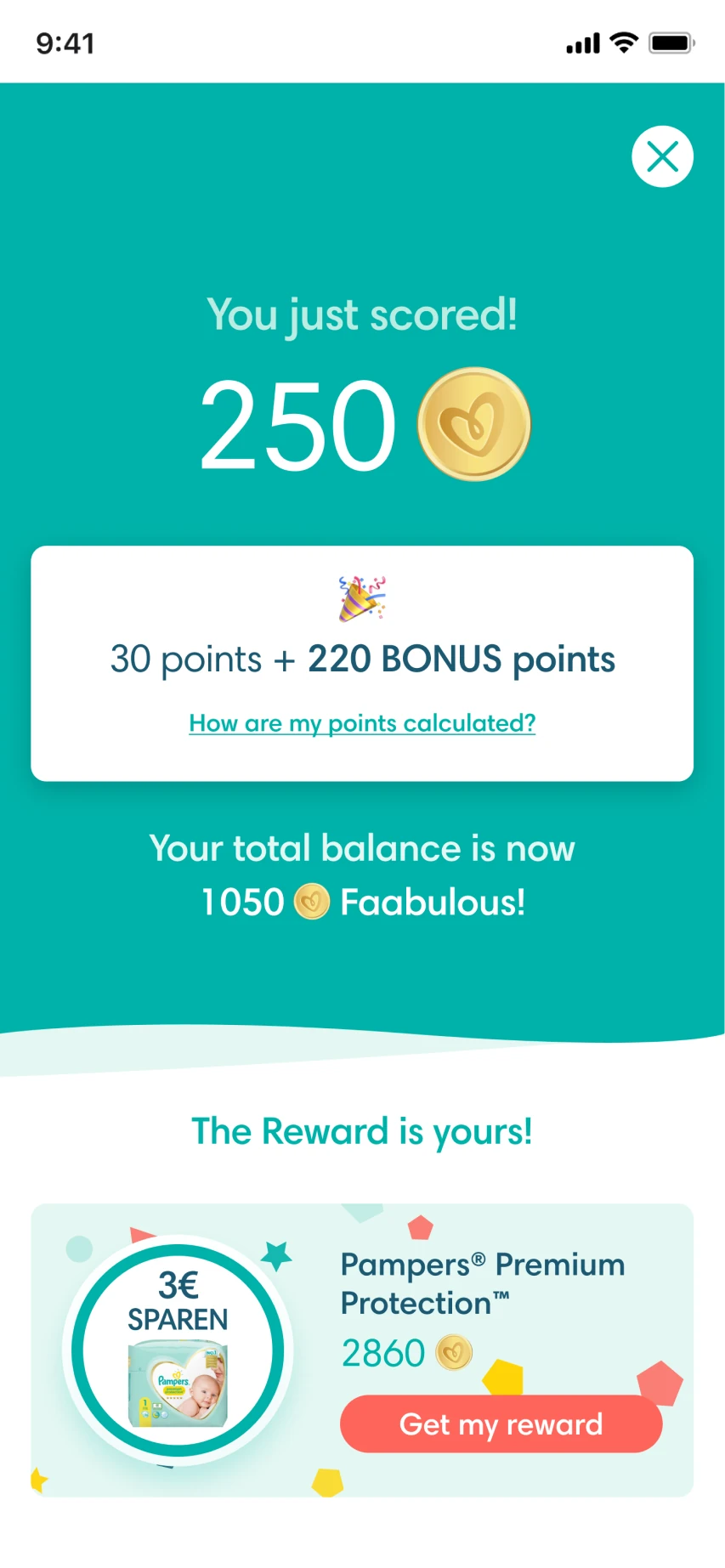Open the Pampers Premium Protection reward card
This screenshot has width=725, height=1568.
click(x=482, y=1283)
